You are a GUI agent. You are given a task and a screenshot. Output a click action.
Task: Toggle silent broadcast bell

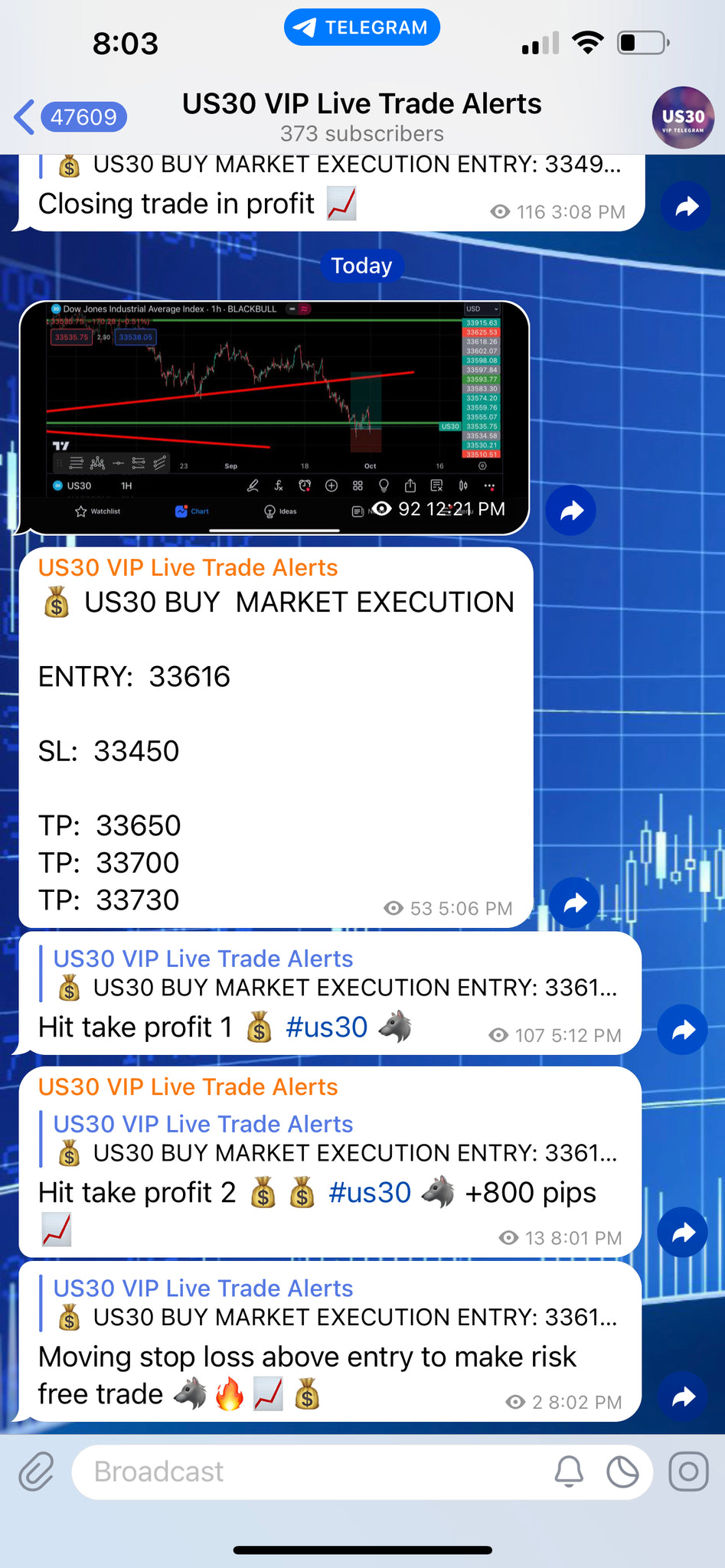pyautogui.click(x=569, y=1472)
